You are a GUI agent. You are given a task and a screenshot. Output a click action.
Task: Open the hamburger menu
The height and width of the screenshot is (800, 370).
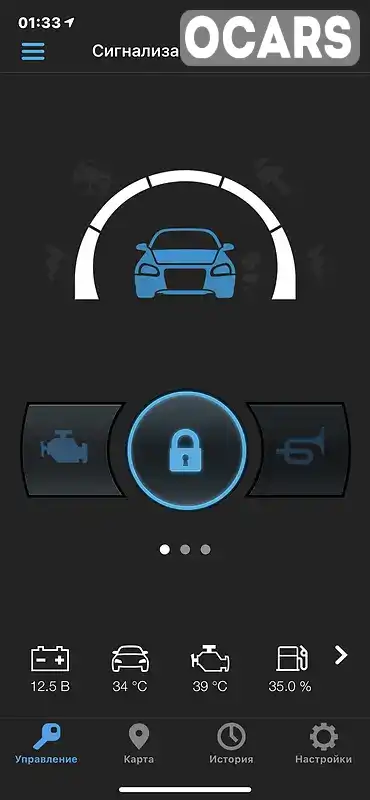point(33,51)
